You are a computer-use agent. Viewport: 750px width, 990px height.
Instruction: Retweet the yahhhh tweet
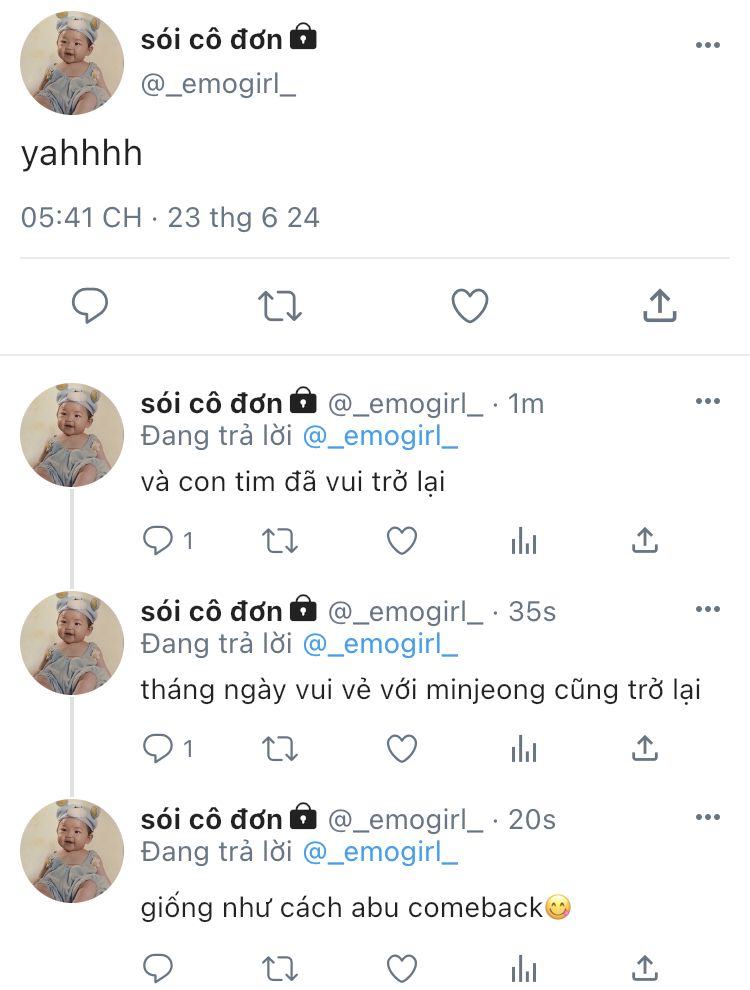click(x=280, y=306)
